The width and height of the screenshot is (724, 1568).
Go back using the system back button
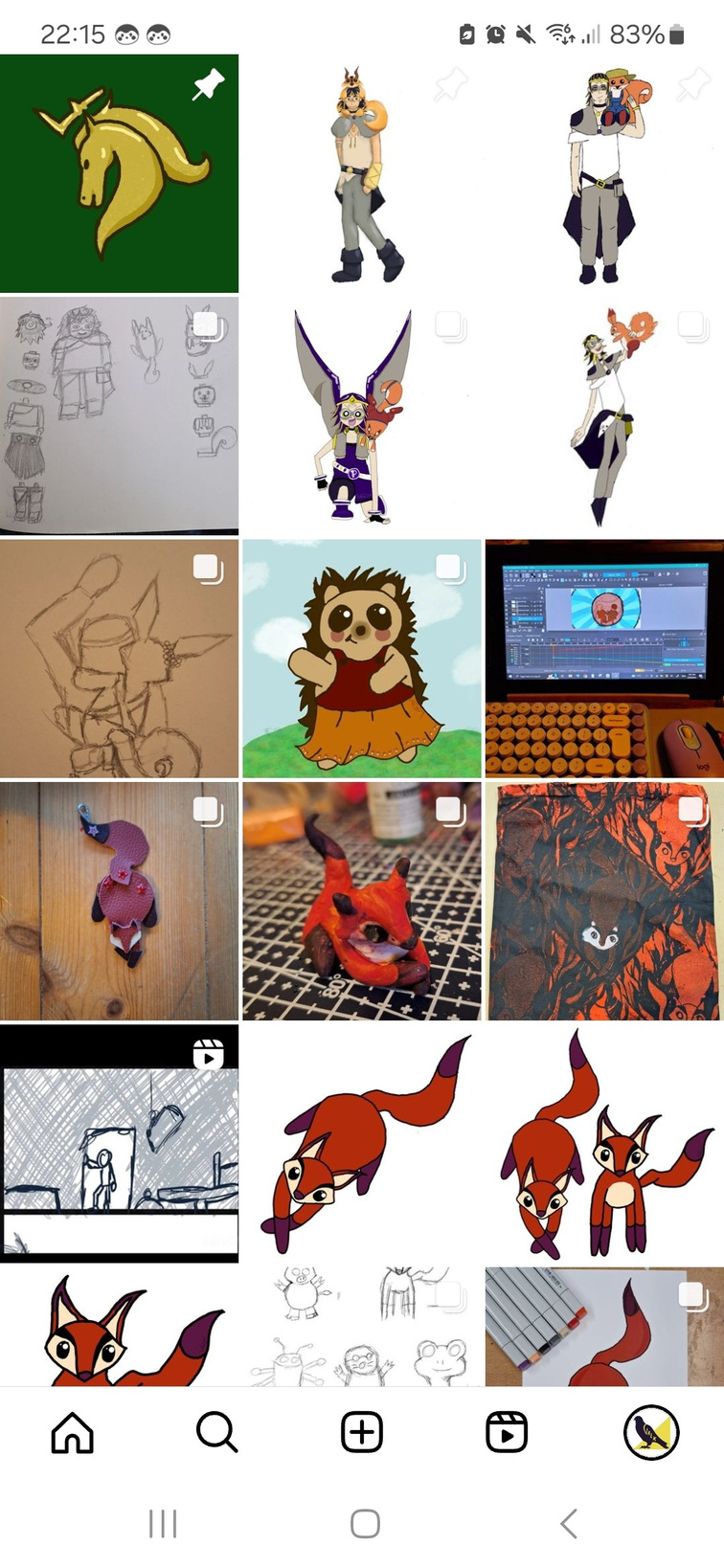568,1523
